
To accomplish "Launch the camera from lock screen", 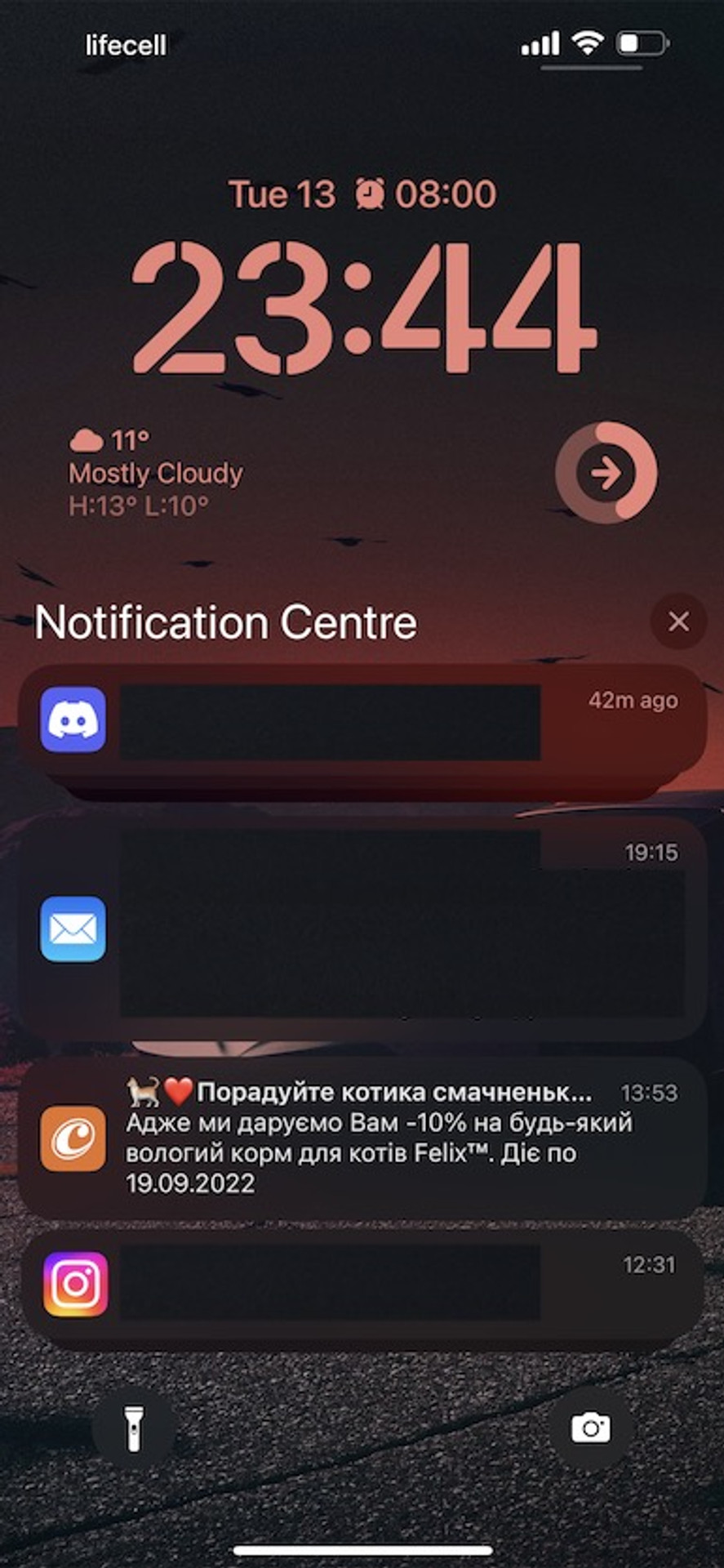I will (x=590, y=1428).
